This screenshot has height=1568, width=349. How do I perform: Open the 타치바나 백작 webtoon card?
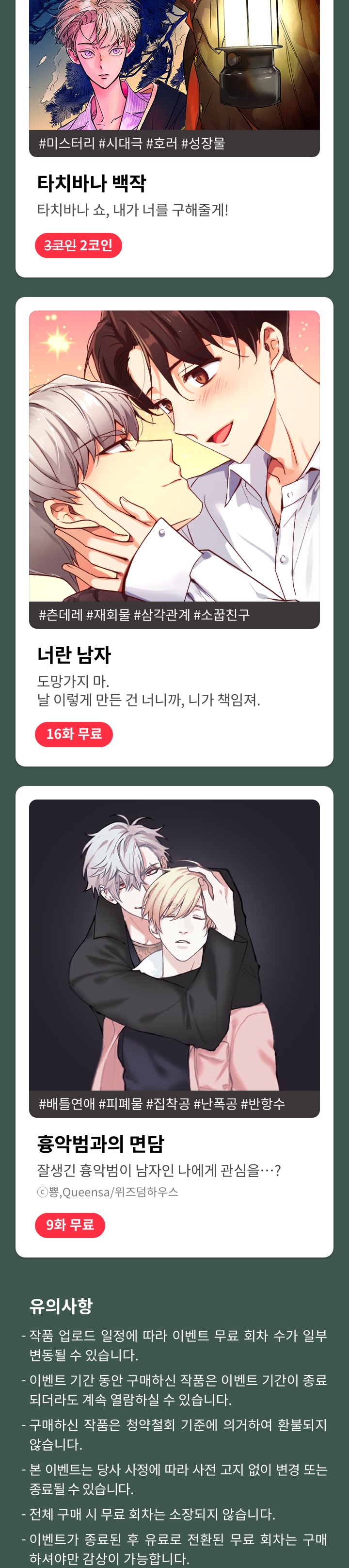pyautogui.click(x=174, y=182)
